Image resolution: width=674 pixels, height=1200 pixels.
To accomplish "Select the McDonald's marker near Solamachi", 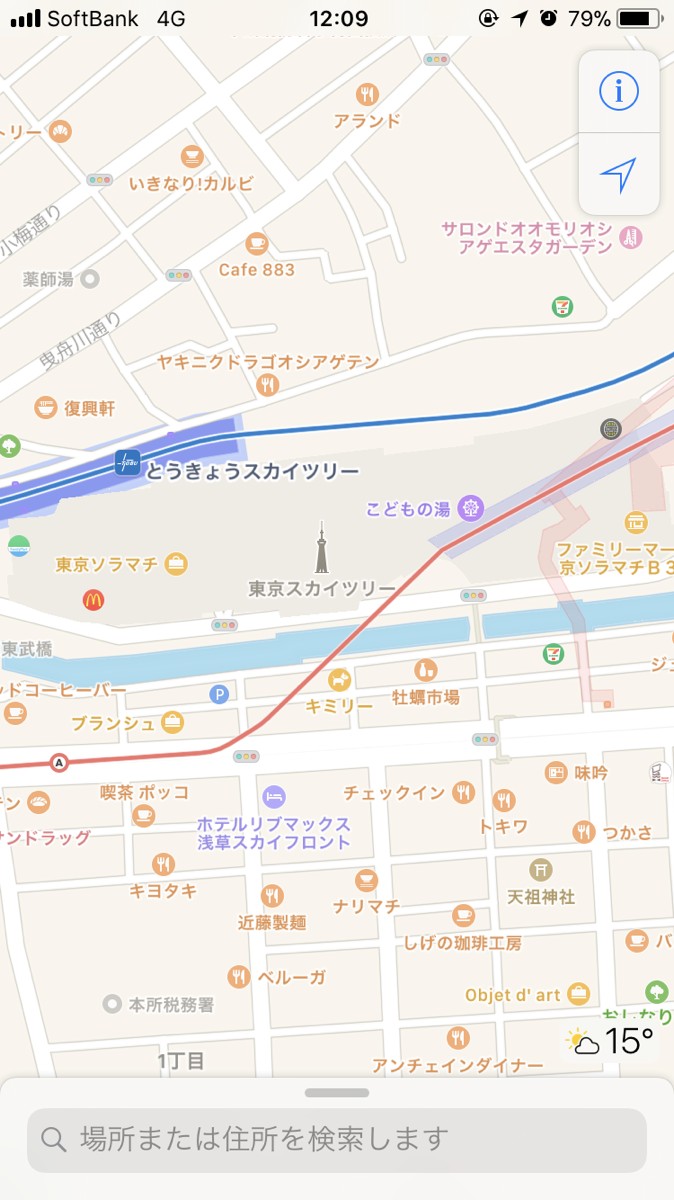I will coord(93,600).
